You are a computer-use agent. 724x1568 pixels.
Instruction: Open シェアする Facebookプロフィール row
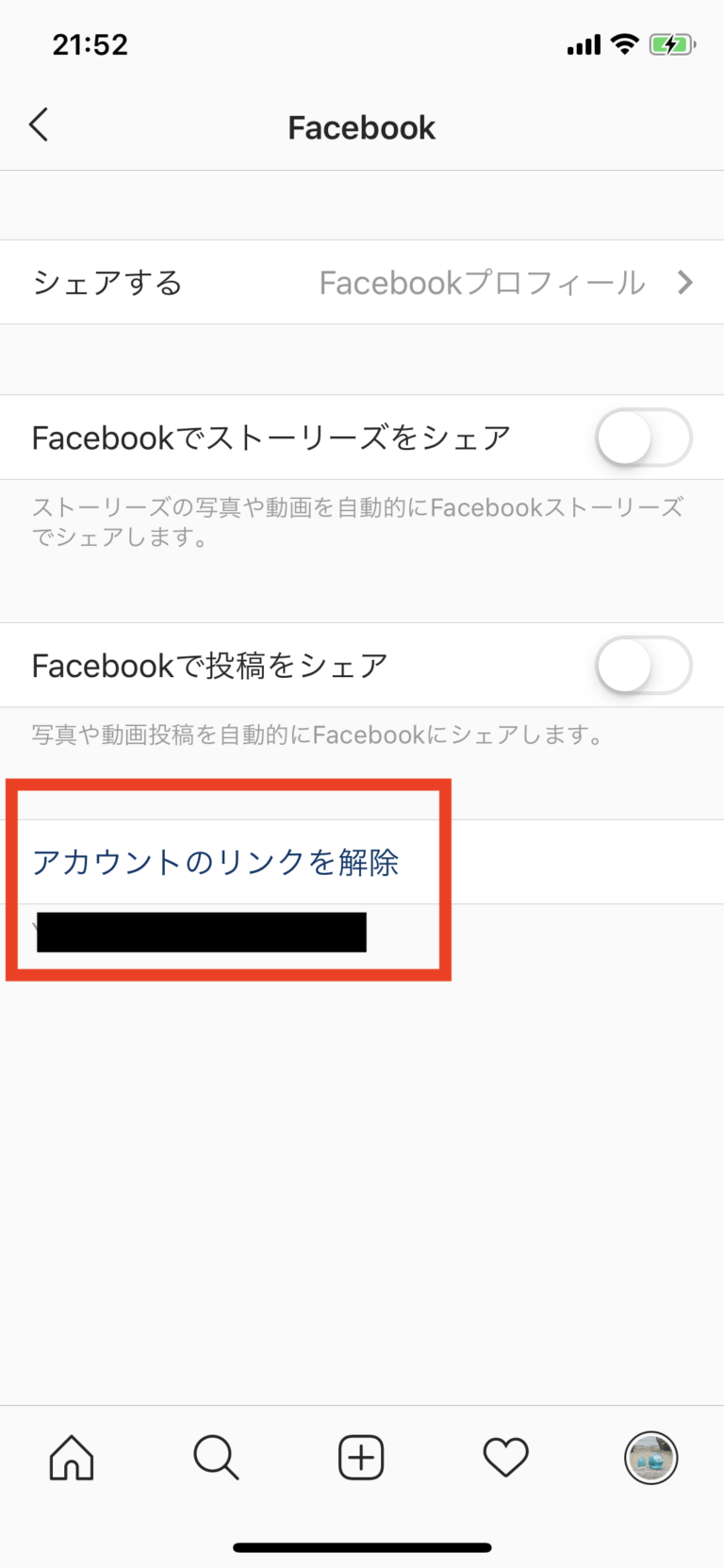click(x=362, y=282)
